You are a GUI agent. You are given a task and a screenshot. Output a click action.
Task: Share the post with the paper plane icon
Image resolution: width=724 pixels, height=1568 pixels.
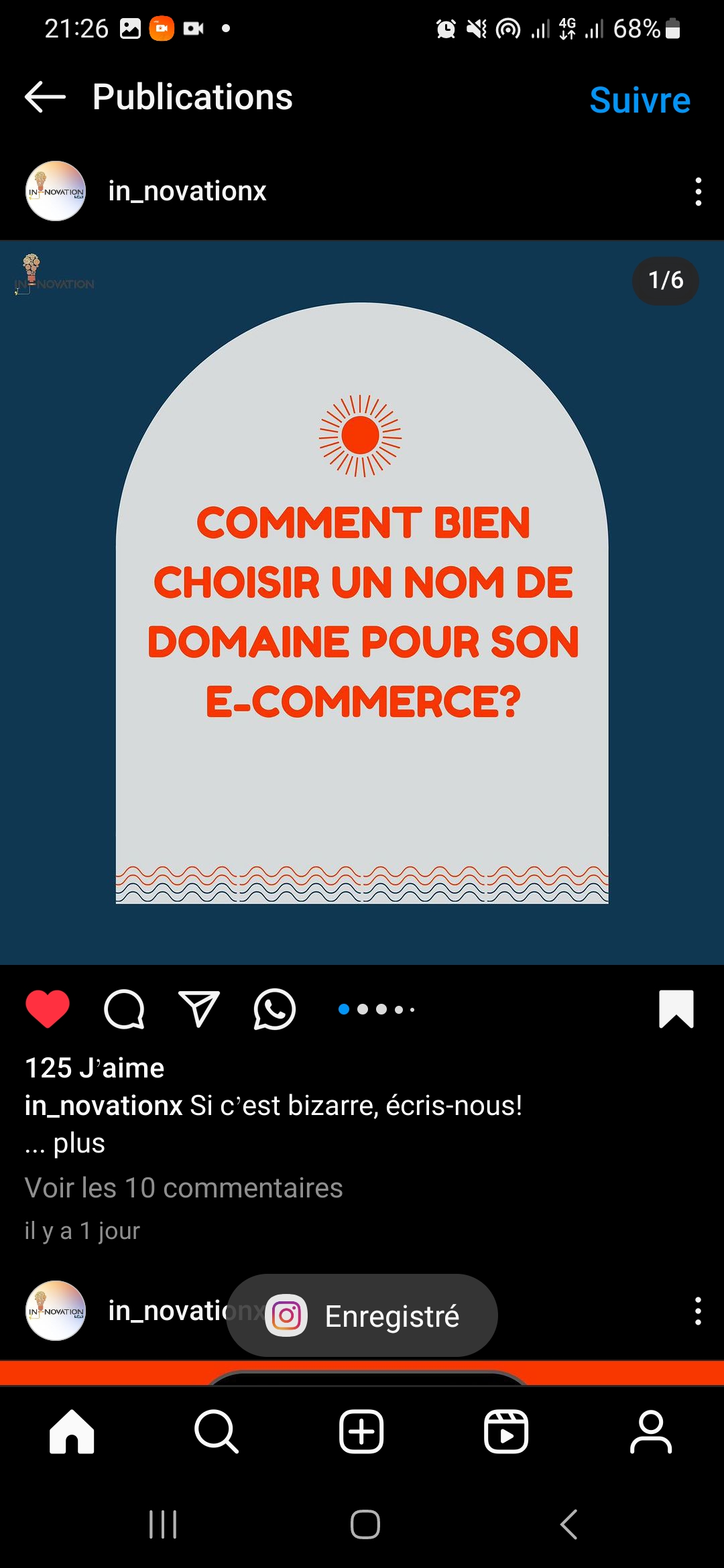click(x=199, y=1008)
